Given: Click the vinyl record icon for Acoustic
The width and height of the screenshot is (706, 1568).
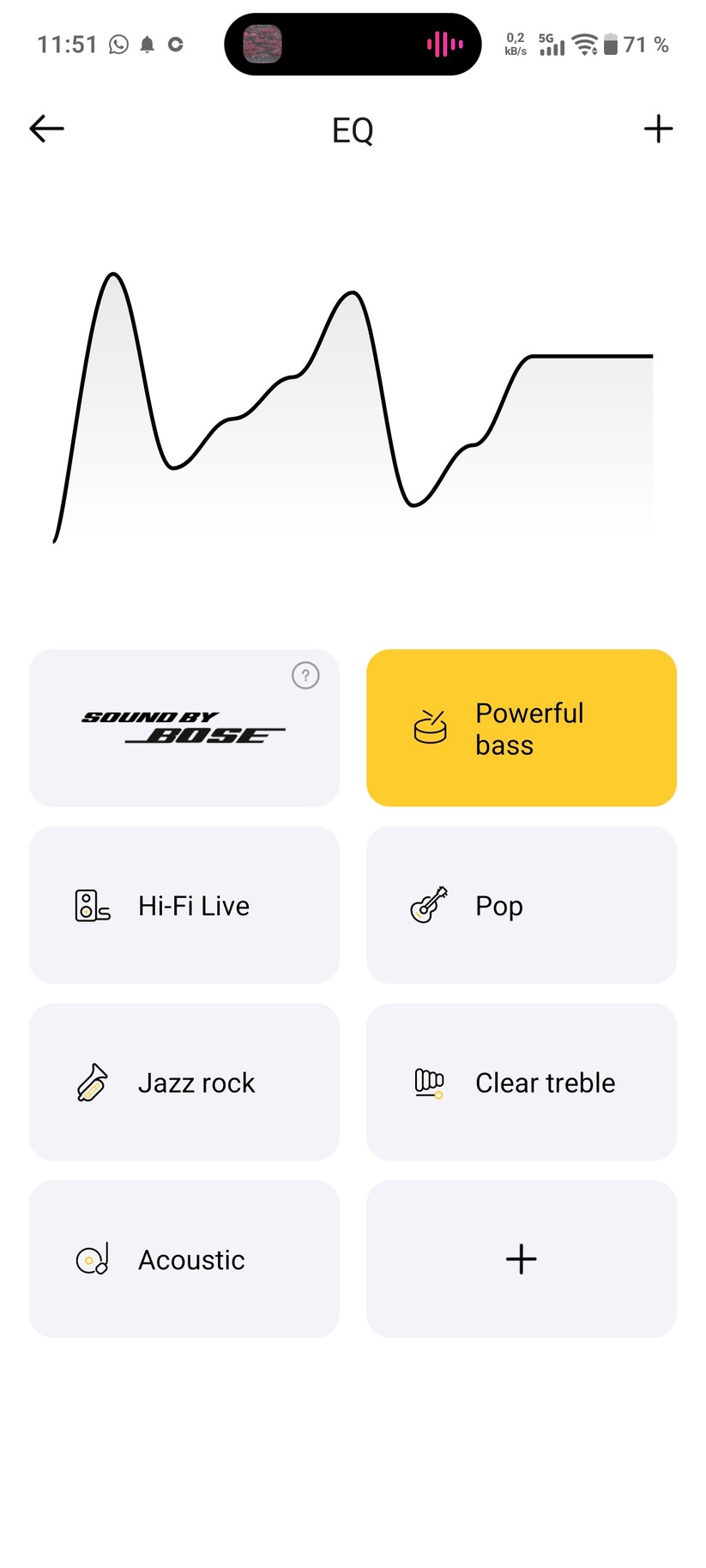Looking at the screenshot, I should point(93,1259).
